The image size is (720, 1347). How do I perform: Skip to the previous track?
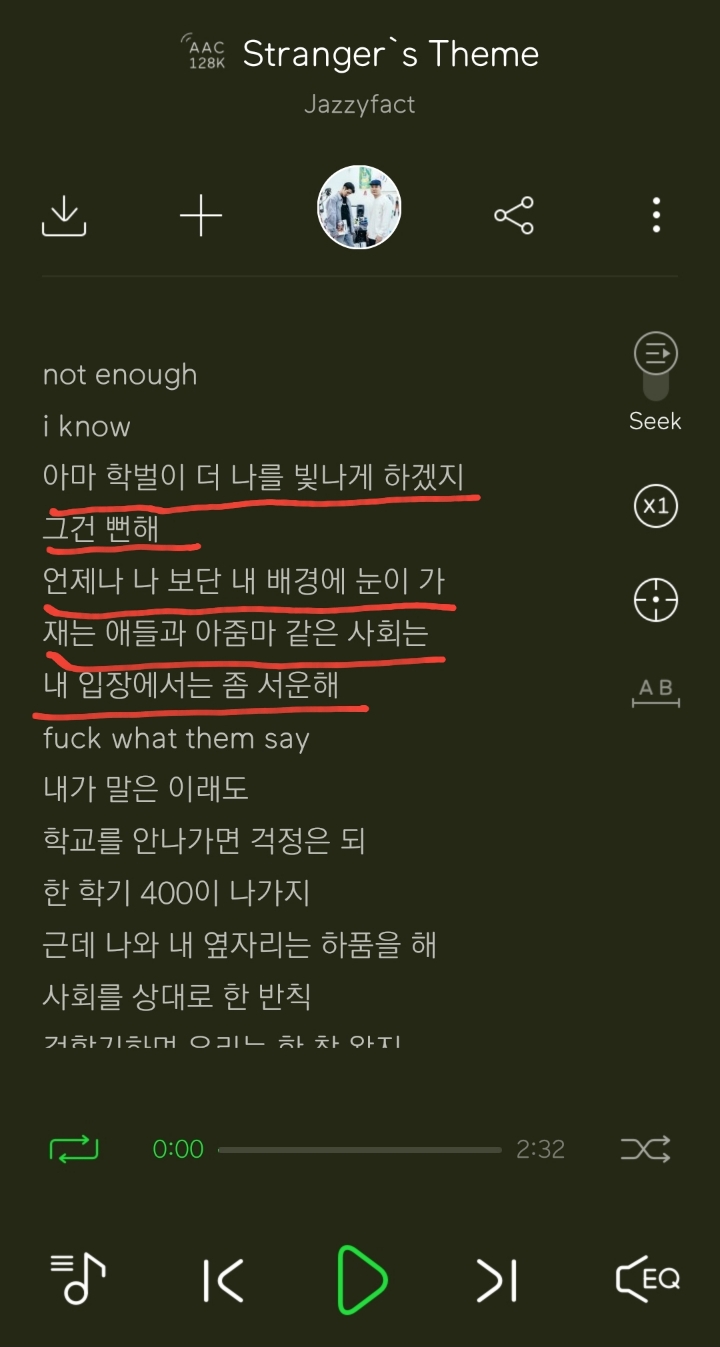(223, 1280)
